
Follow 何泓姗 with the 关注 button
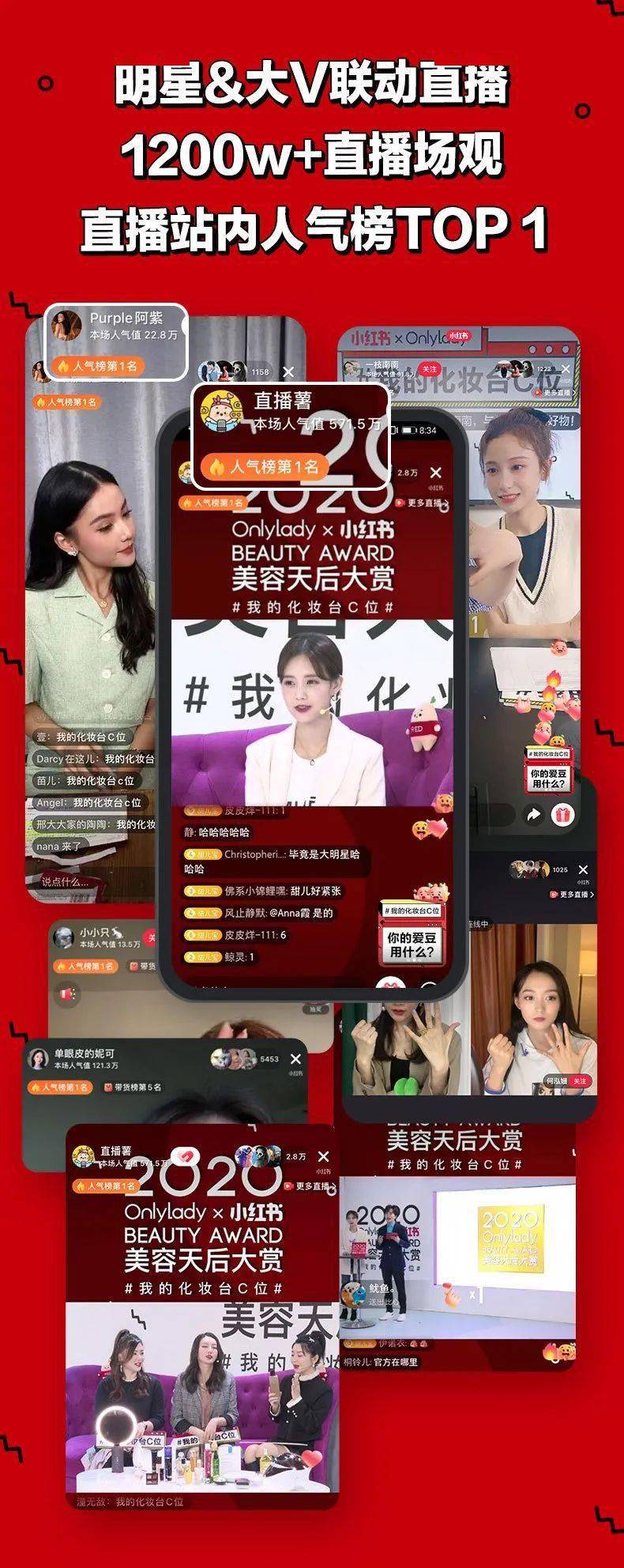click(x=581, y=1082)
